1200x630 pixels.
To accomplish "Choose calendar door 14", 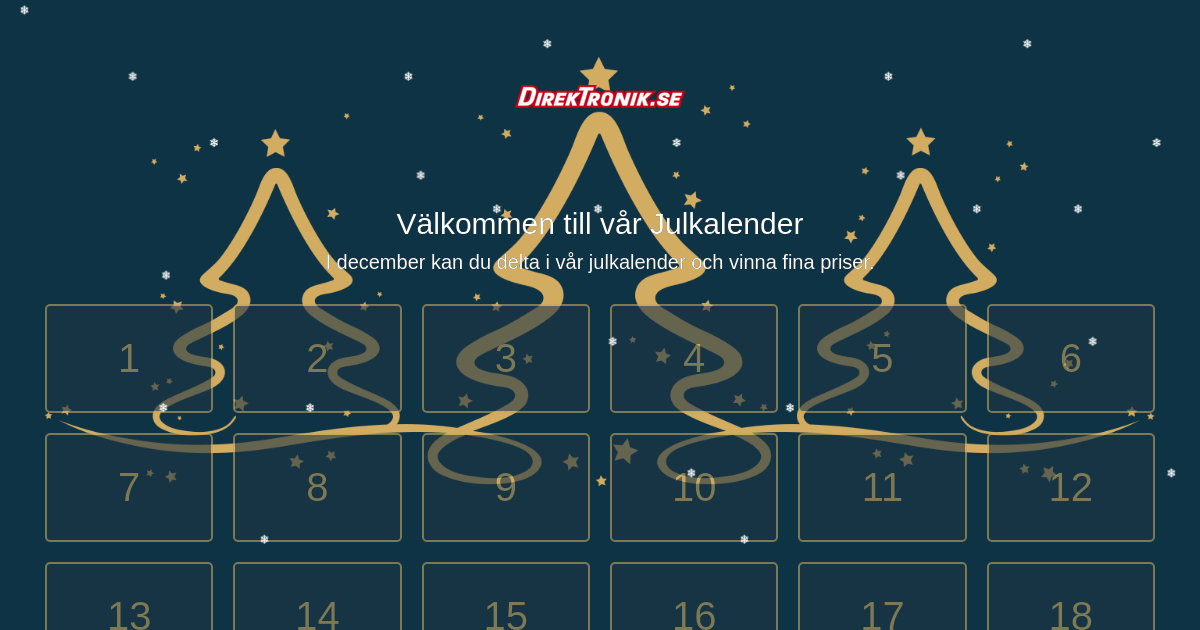I will tap(317, 600).
